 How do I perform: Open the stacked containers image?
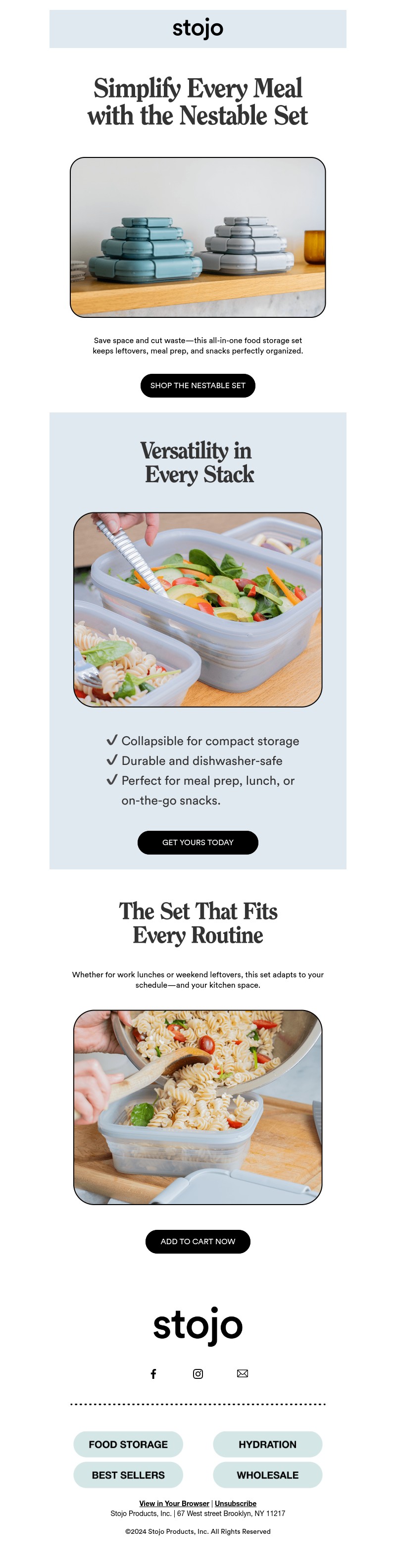coord(198,237)
